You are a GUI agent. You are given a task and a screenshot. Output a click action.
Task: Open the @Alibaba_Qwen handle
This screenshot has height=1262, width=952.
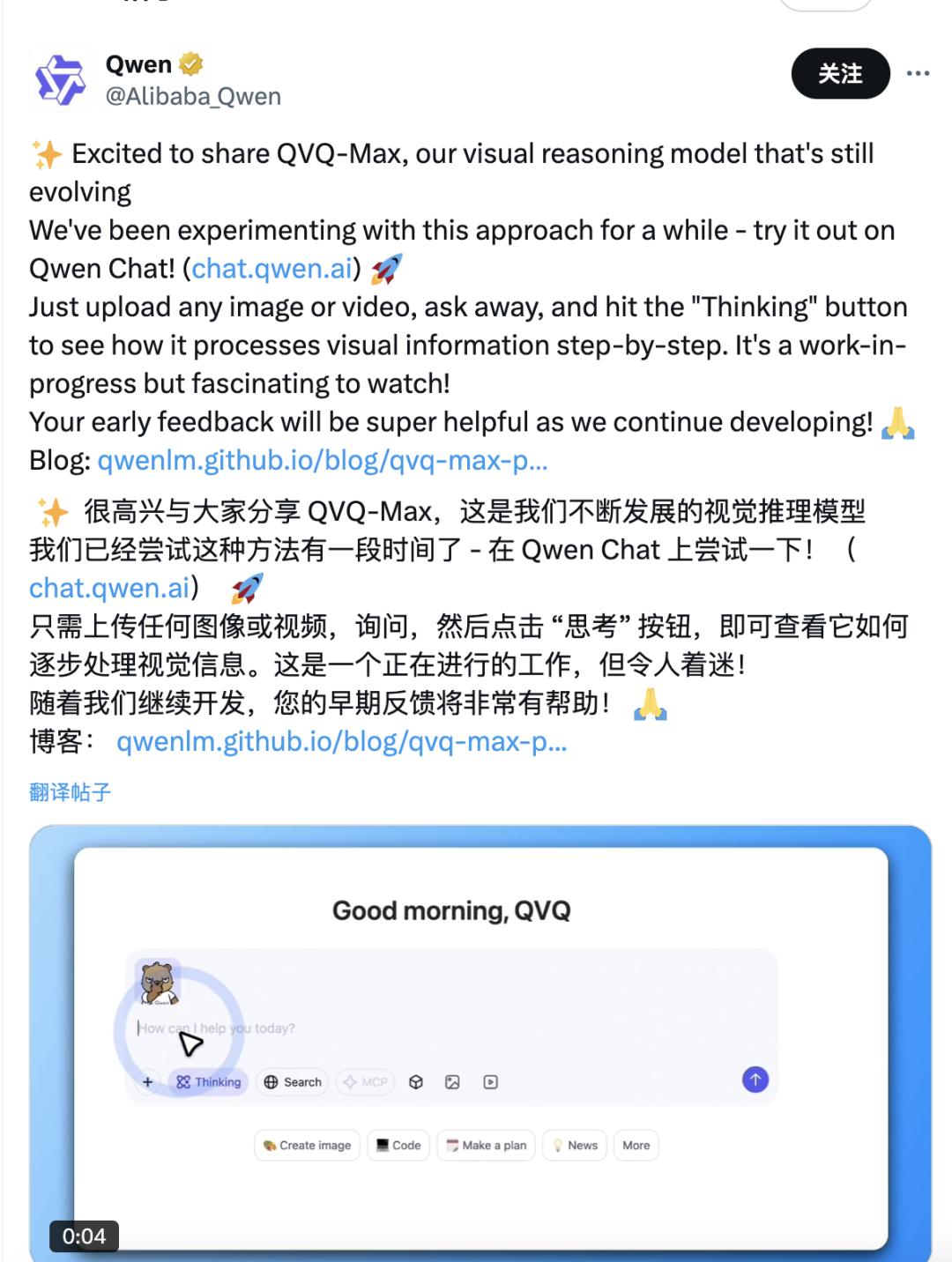pos(193,96)
